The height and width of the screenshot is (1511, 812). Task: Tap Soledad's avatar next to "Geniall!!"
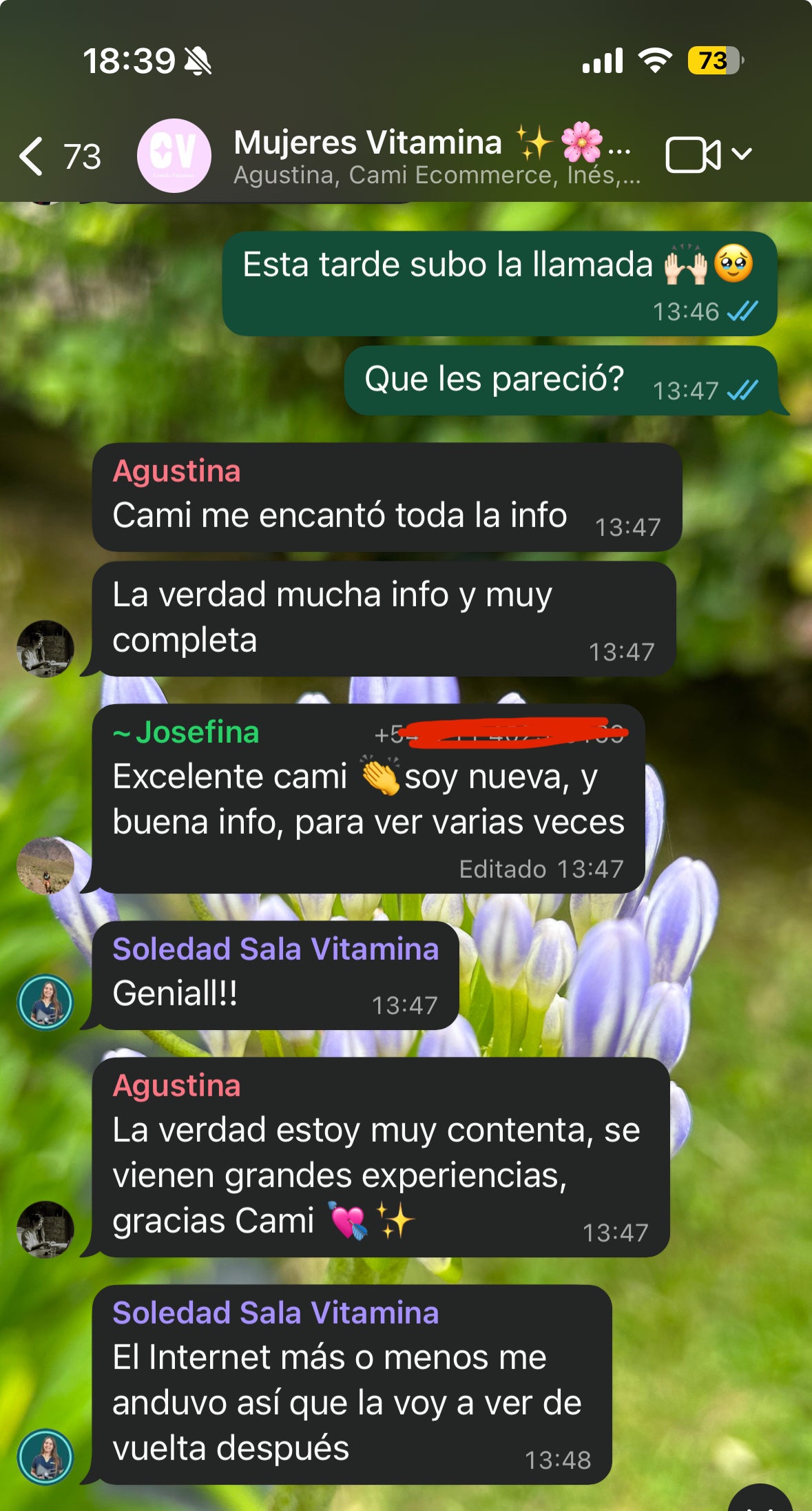(x=45, y=1002)
